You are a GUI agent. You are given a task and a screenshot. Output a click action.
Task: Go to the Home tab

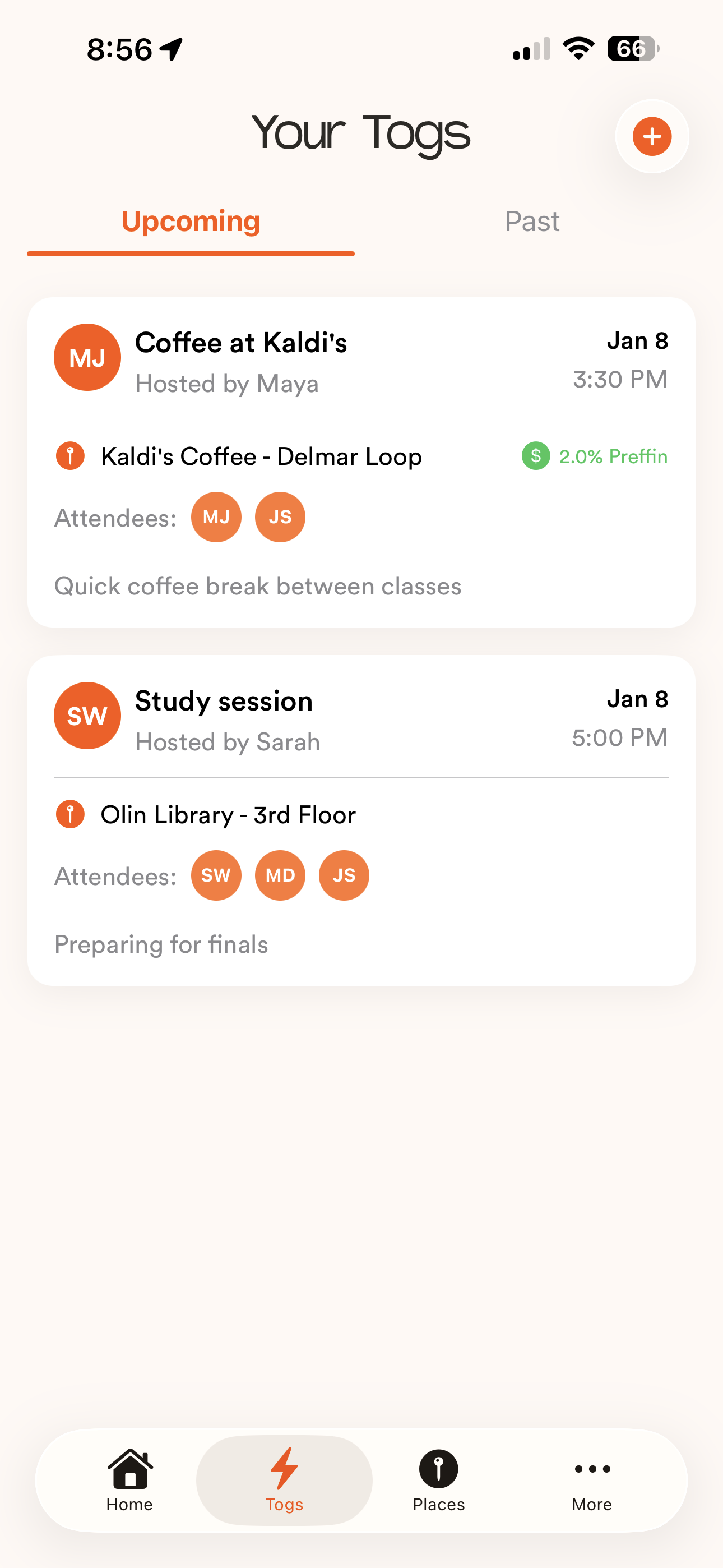[129, 1479]
